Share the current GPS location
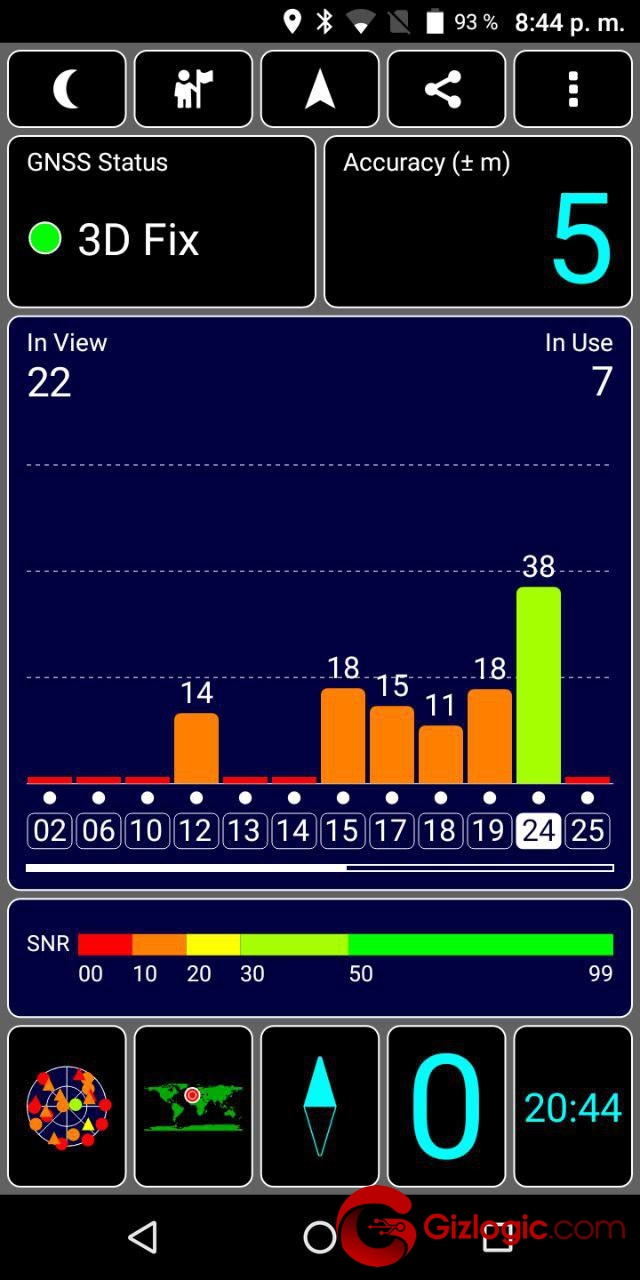 coord(446,89)
